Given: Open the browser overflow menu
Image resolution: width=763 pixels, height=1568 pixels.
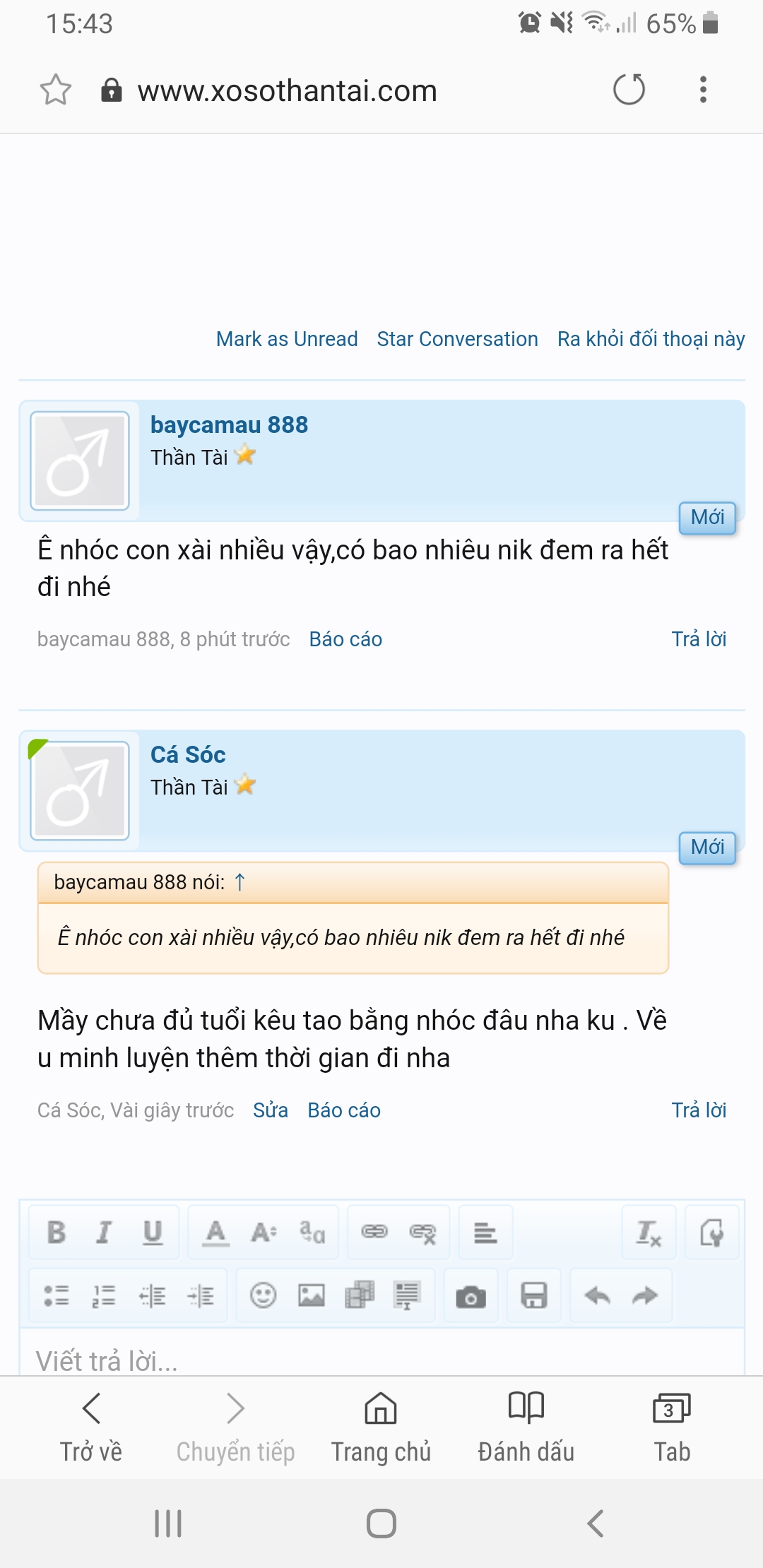Looking at the screenshot, I should [702, 90].
